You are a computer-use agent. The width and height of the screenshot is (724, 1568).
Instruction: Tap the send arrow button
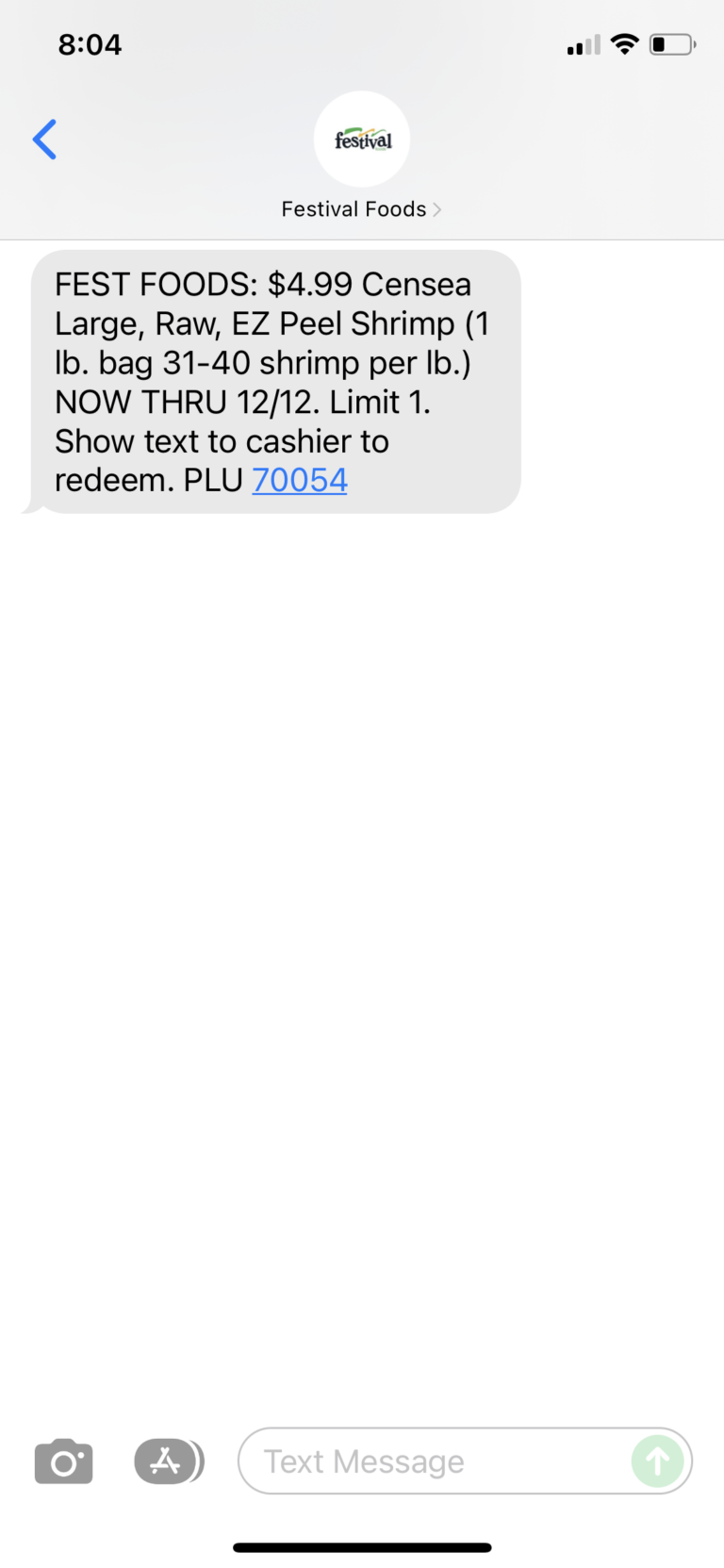[657, 1461]
